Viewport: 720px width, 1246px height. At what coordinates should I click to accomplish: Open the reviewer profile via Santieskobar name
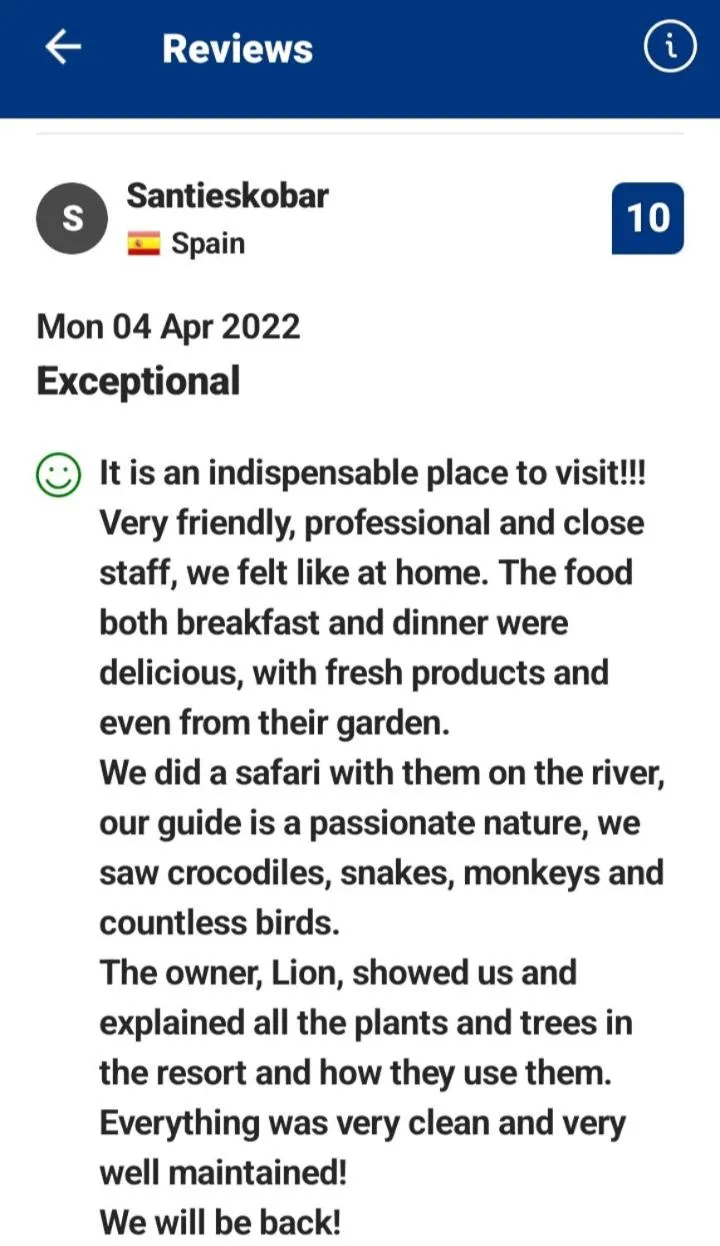point(227,196)
